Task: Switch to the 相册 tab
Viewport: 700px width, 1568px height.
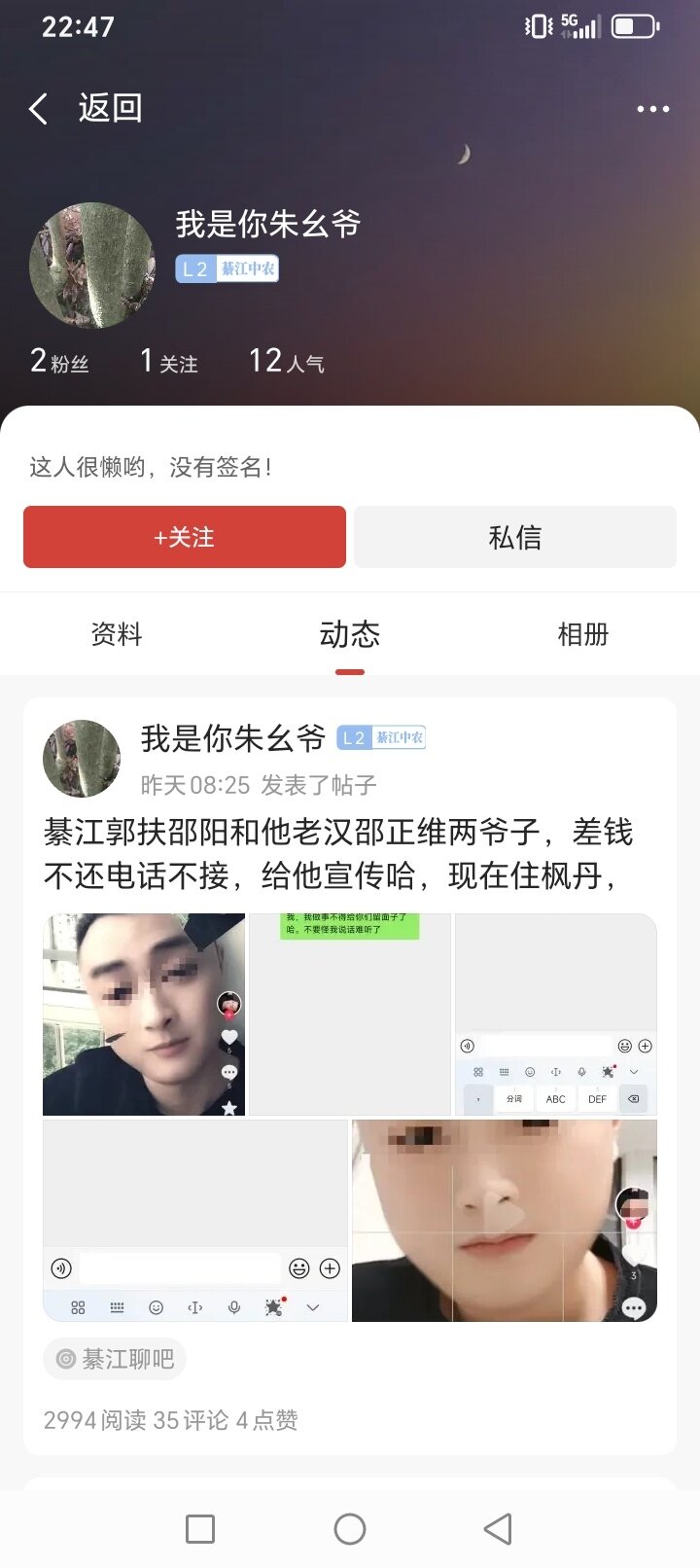Action: [x=582, y=634]
